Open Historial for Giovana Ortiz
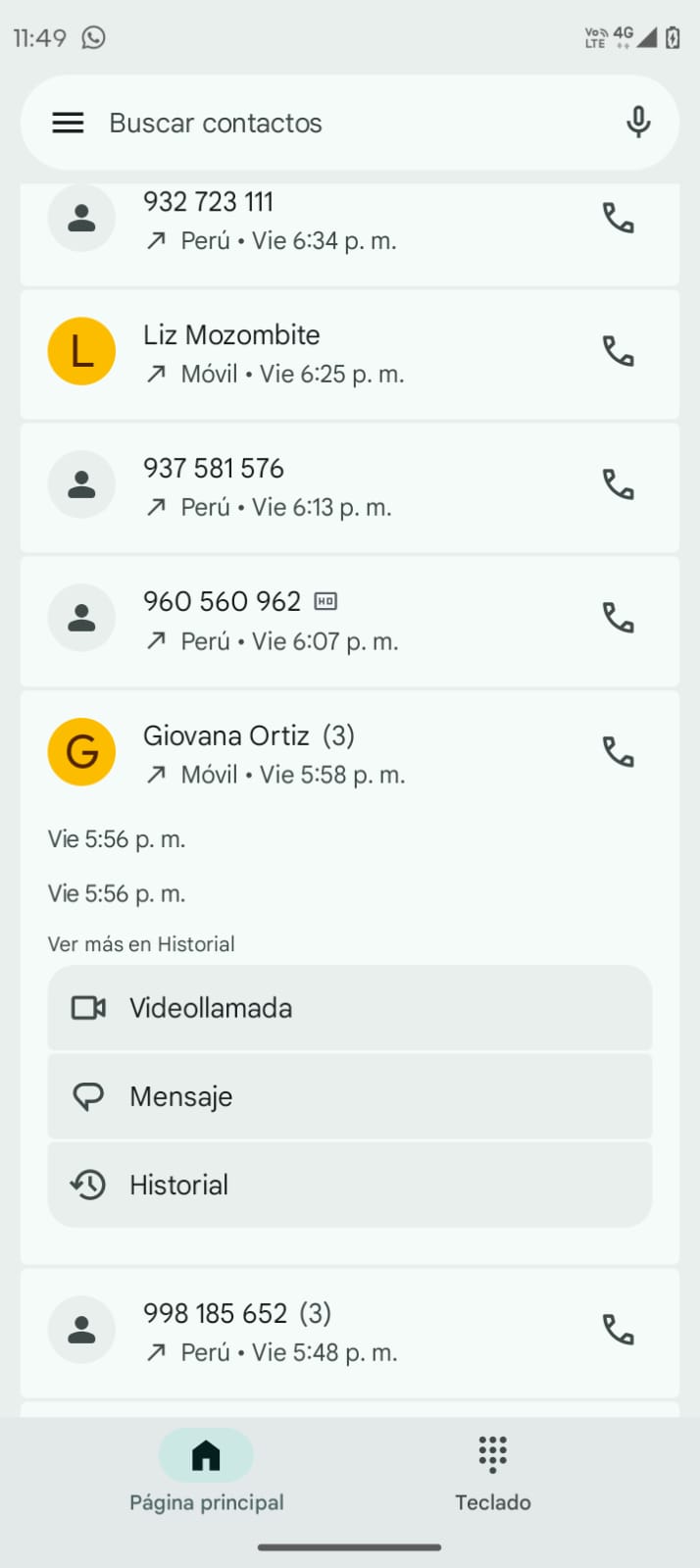 [x=349, y=1185]
